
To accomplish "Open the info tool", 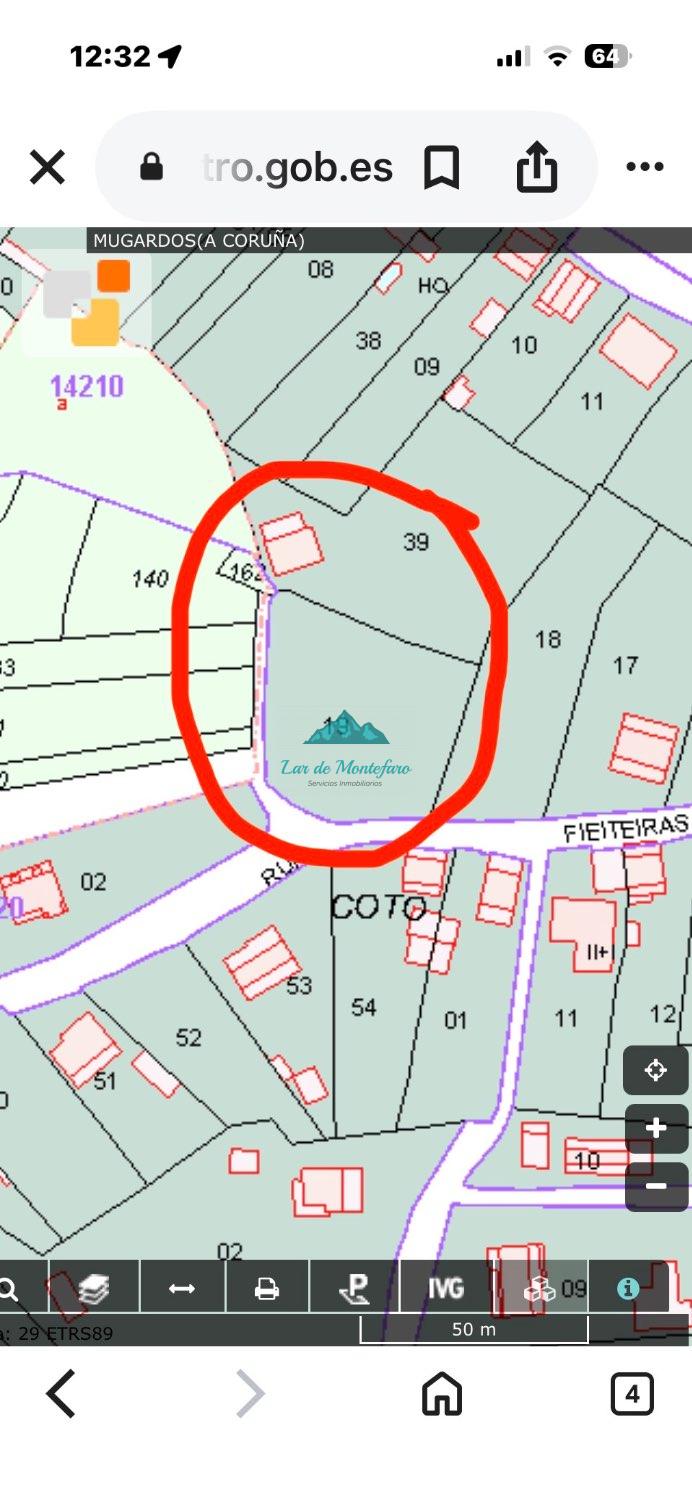I will coord(628,1289).
